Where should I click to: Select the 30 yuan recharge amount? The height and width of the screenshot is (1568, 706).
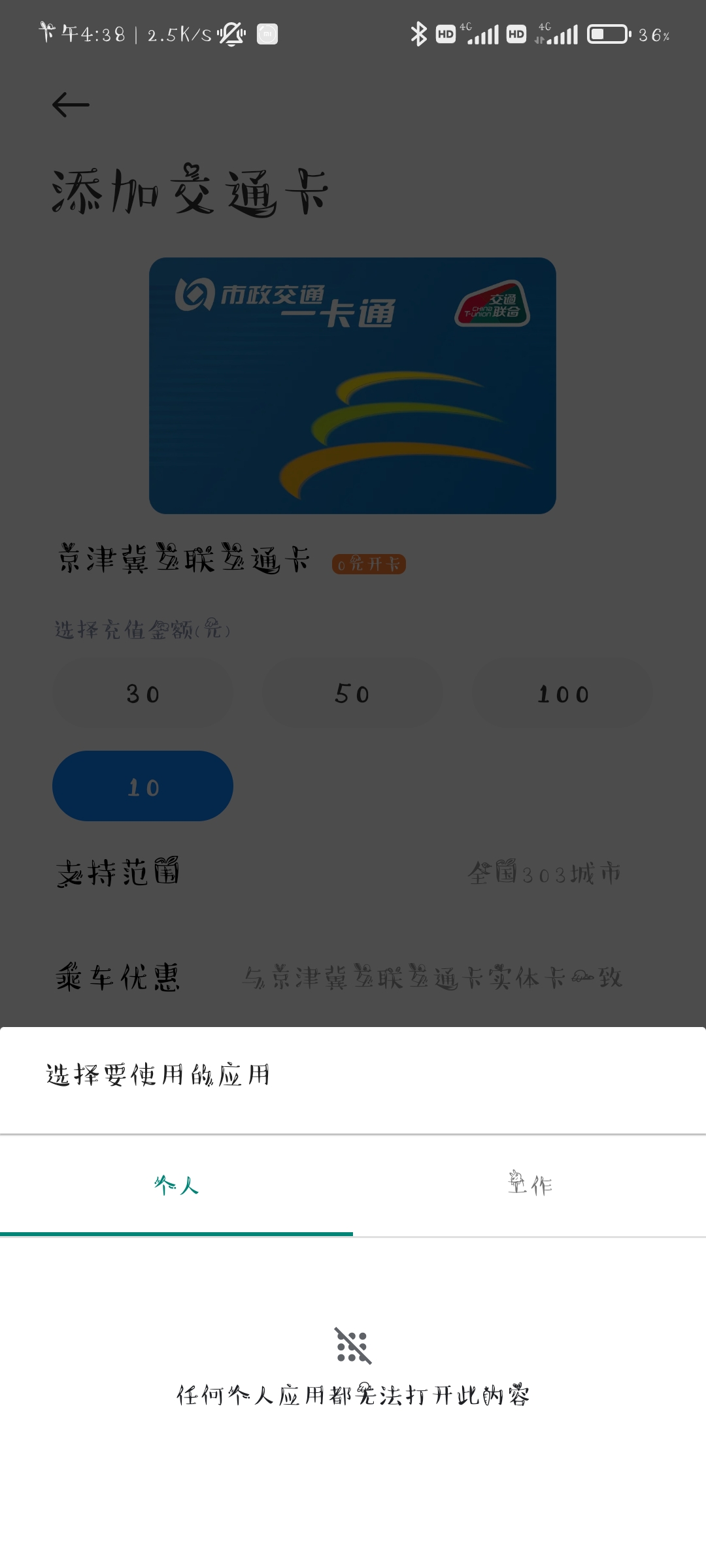[143, 693]
